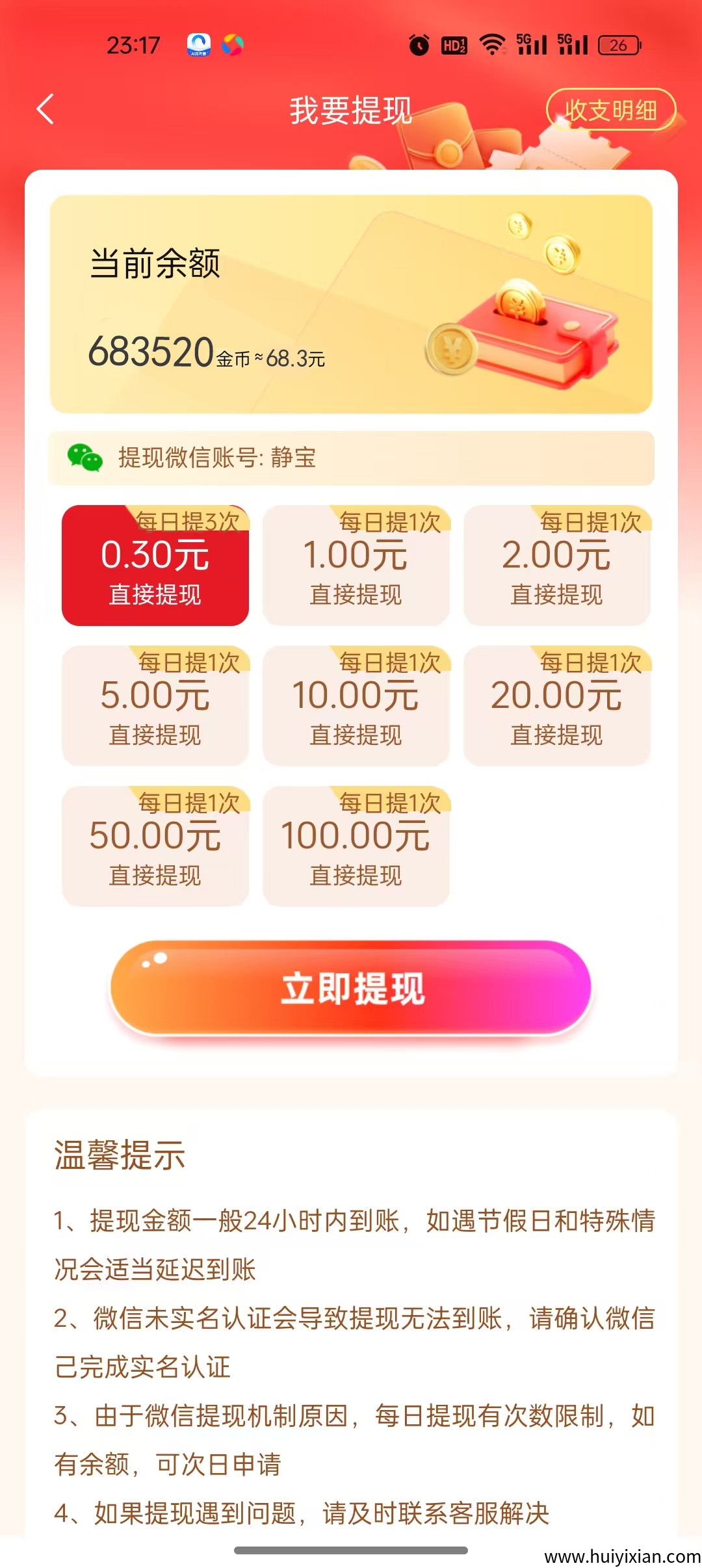This screenshot has height=1568, width=702.
Task: Tap the 我要提现 page title
Action: click(x=351, y=111)
